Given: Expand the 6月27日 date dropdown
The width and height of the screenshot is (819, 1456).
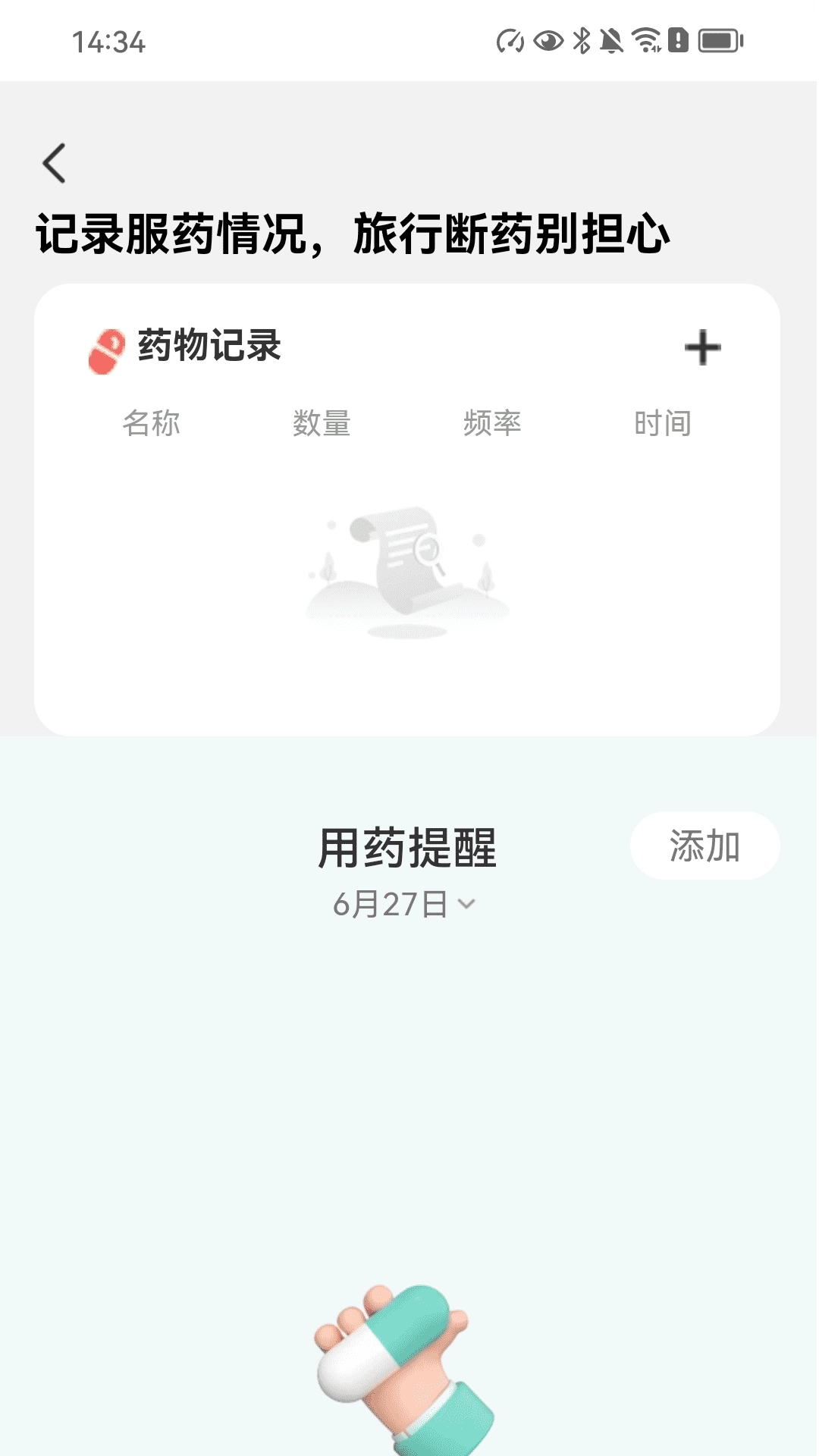Looking at the screenshot, I should pyautogui.click(x=402, y=902).
